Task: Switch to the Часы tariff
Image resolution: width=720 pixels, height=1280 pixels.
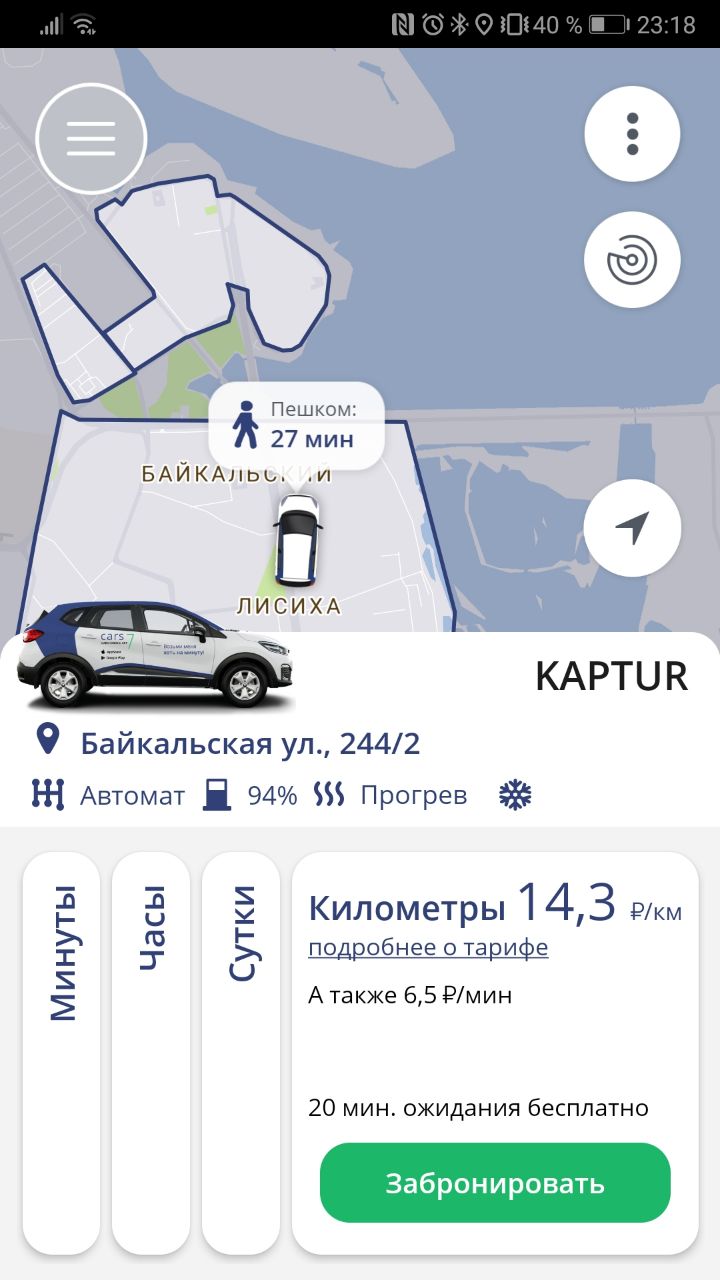Action: pyautogui.click(x=151, y=1052)
